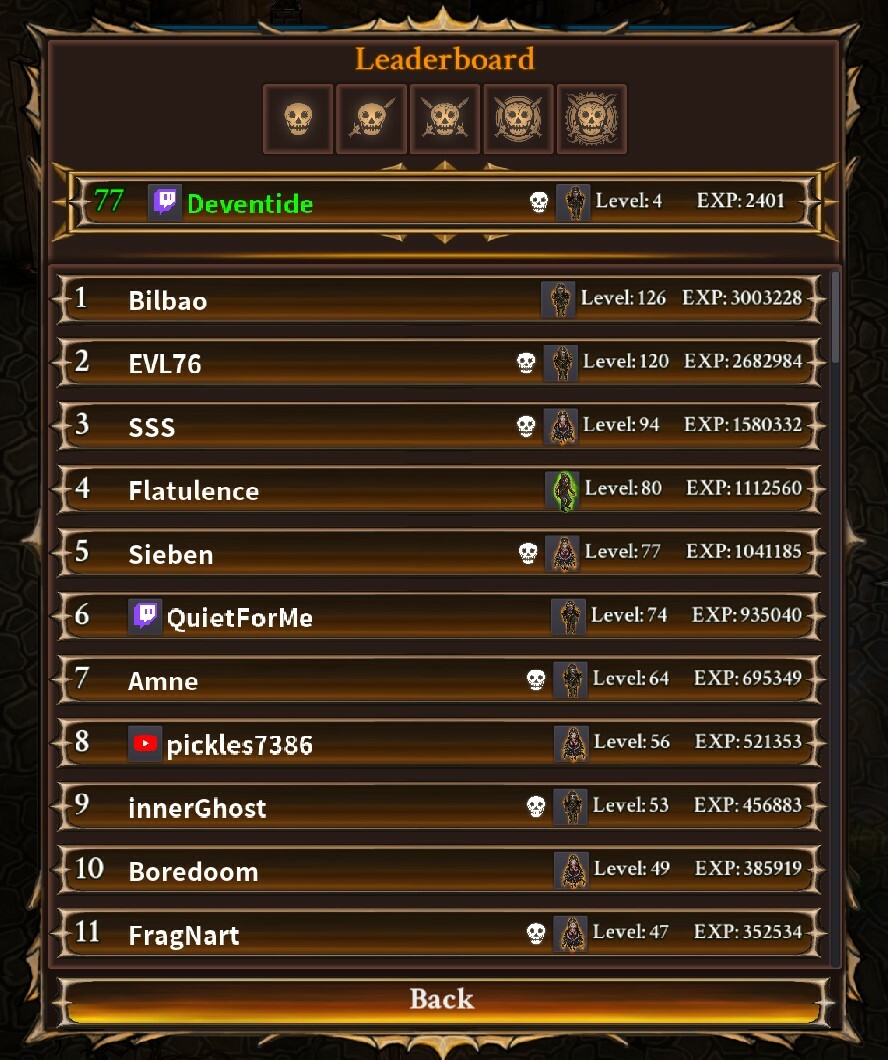Screen dimensions: 888x1060
Task: Select the skull with one sword tab
Action: click(371, 119)
